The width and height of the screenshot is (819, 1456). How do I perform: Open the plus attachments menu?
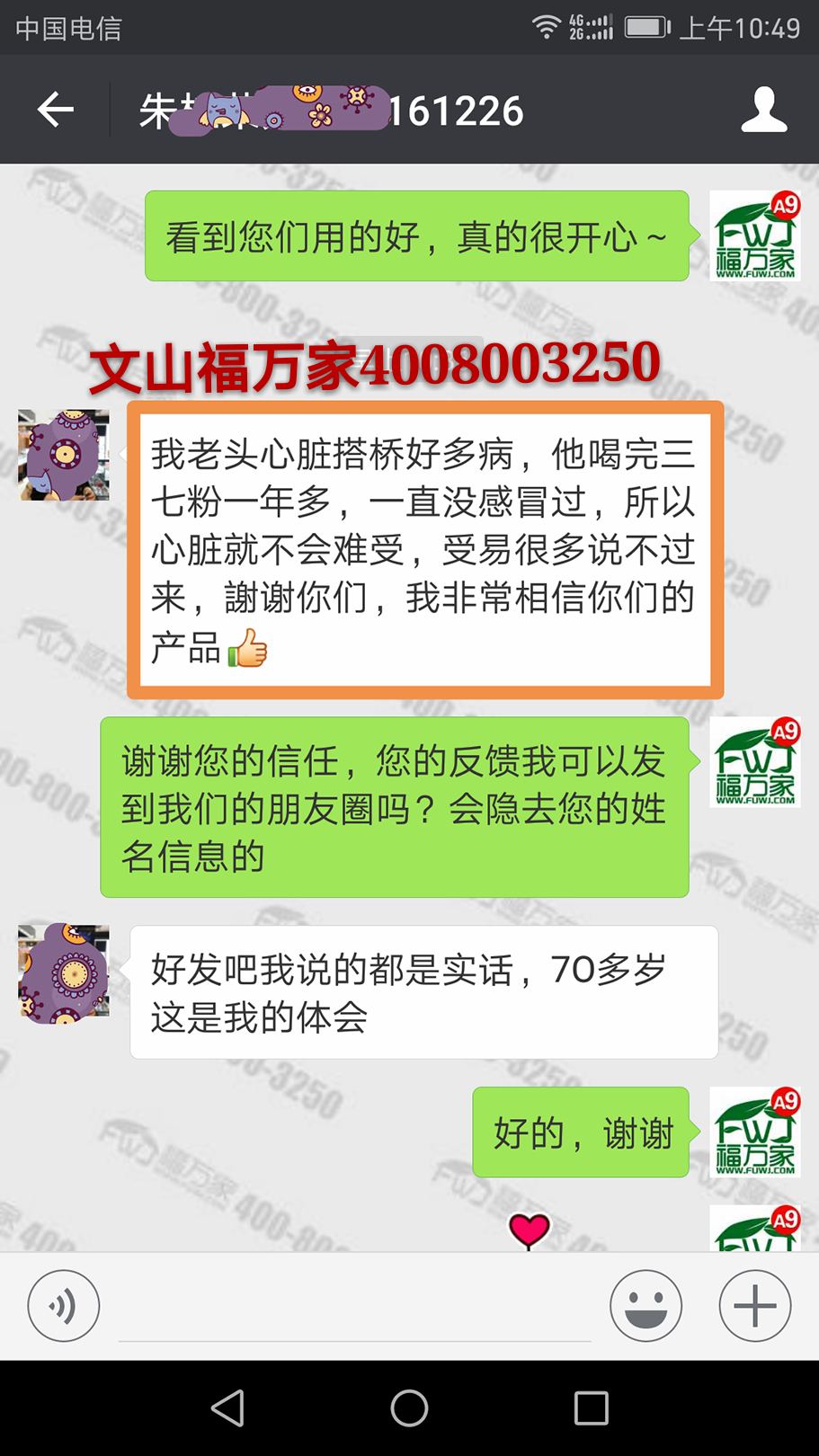click(754, 1306)
